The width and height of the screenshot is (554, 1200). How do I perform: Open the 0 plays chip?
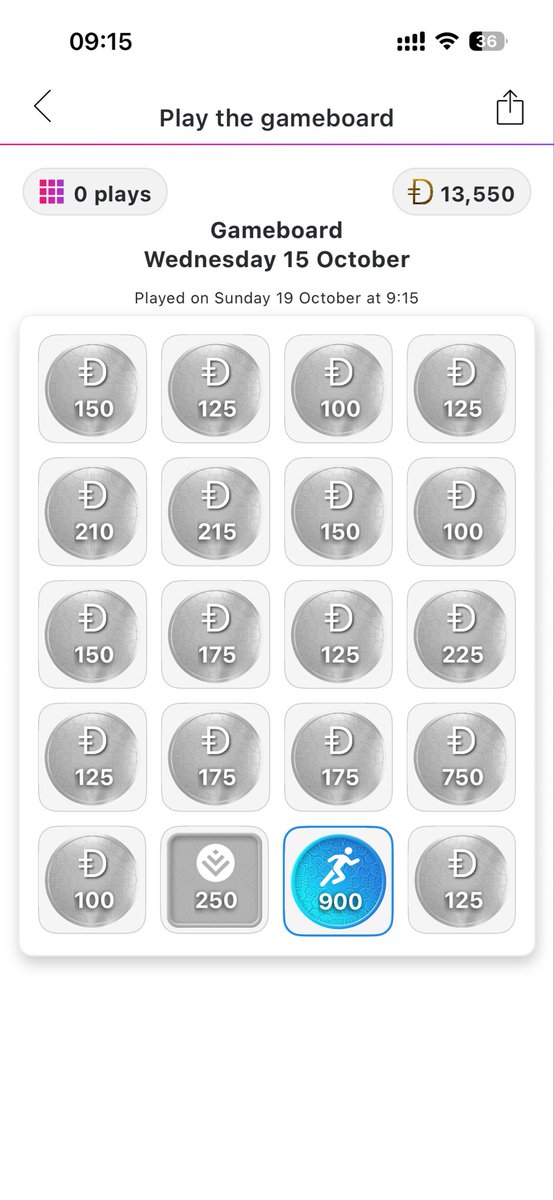point(95,193)
